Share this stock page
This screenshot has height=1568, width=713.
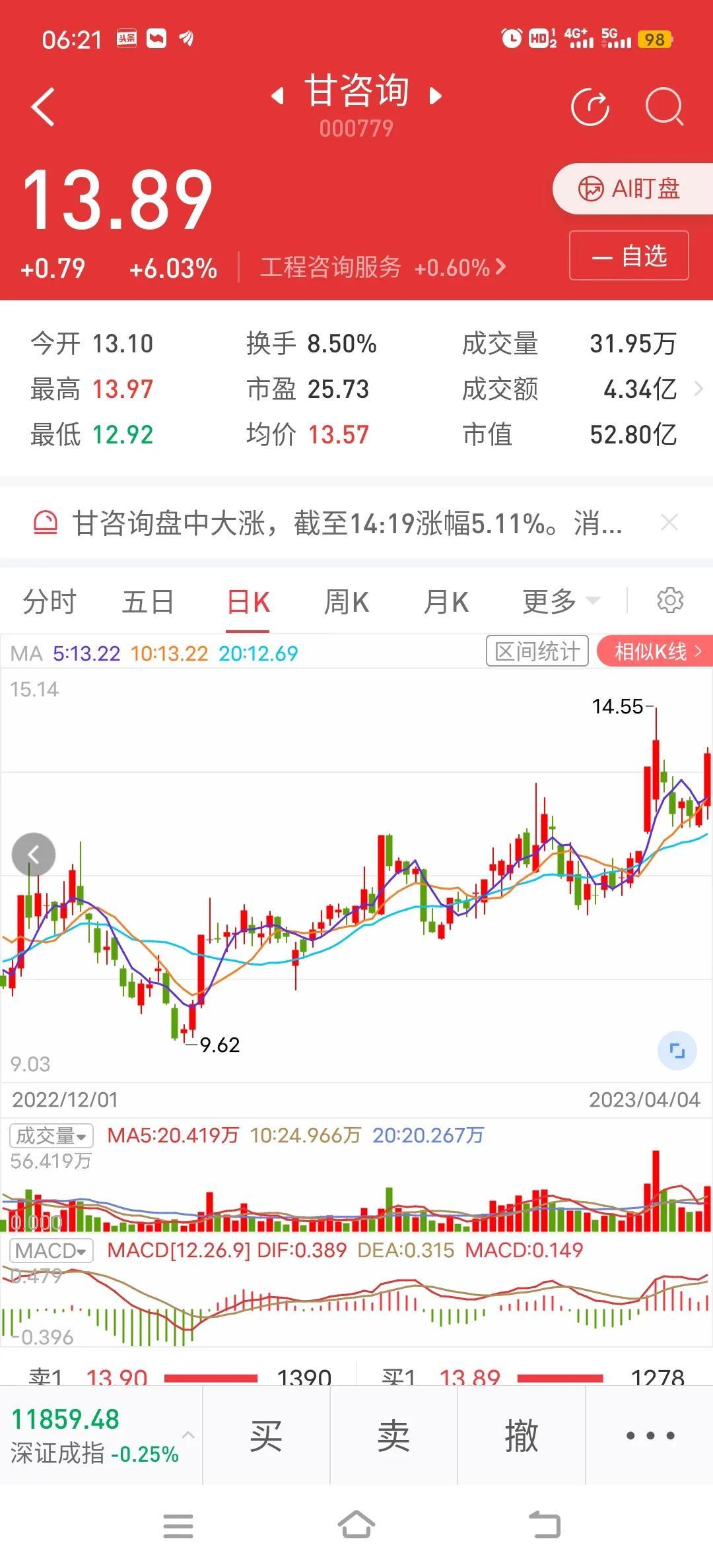(x=590, y=106)
